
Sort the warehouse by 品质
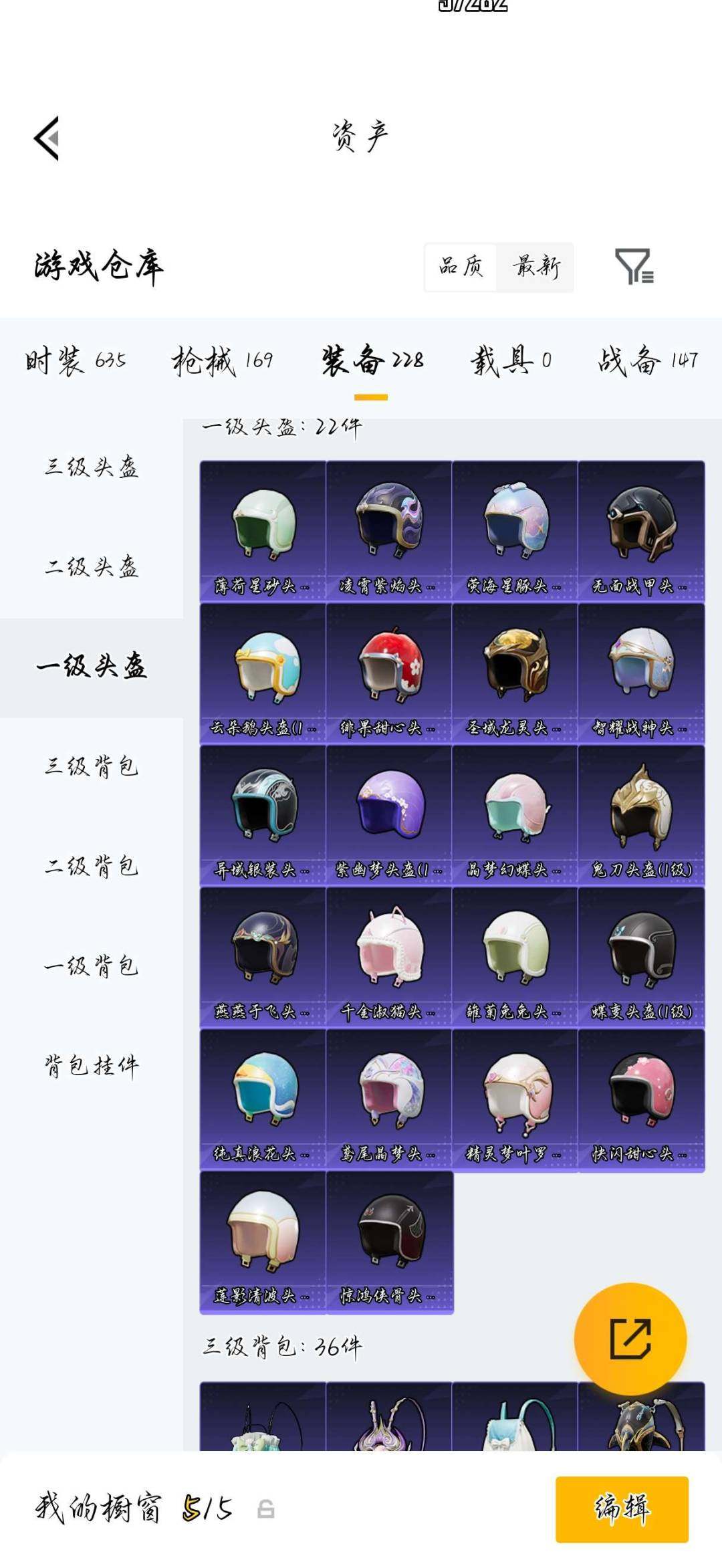pos(461,267)
